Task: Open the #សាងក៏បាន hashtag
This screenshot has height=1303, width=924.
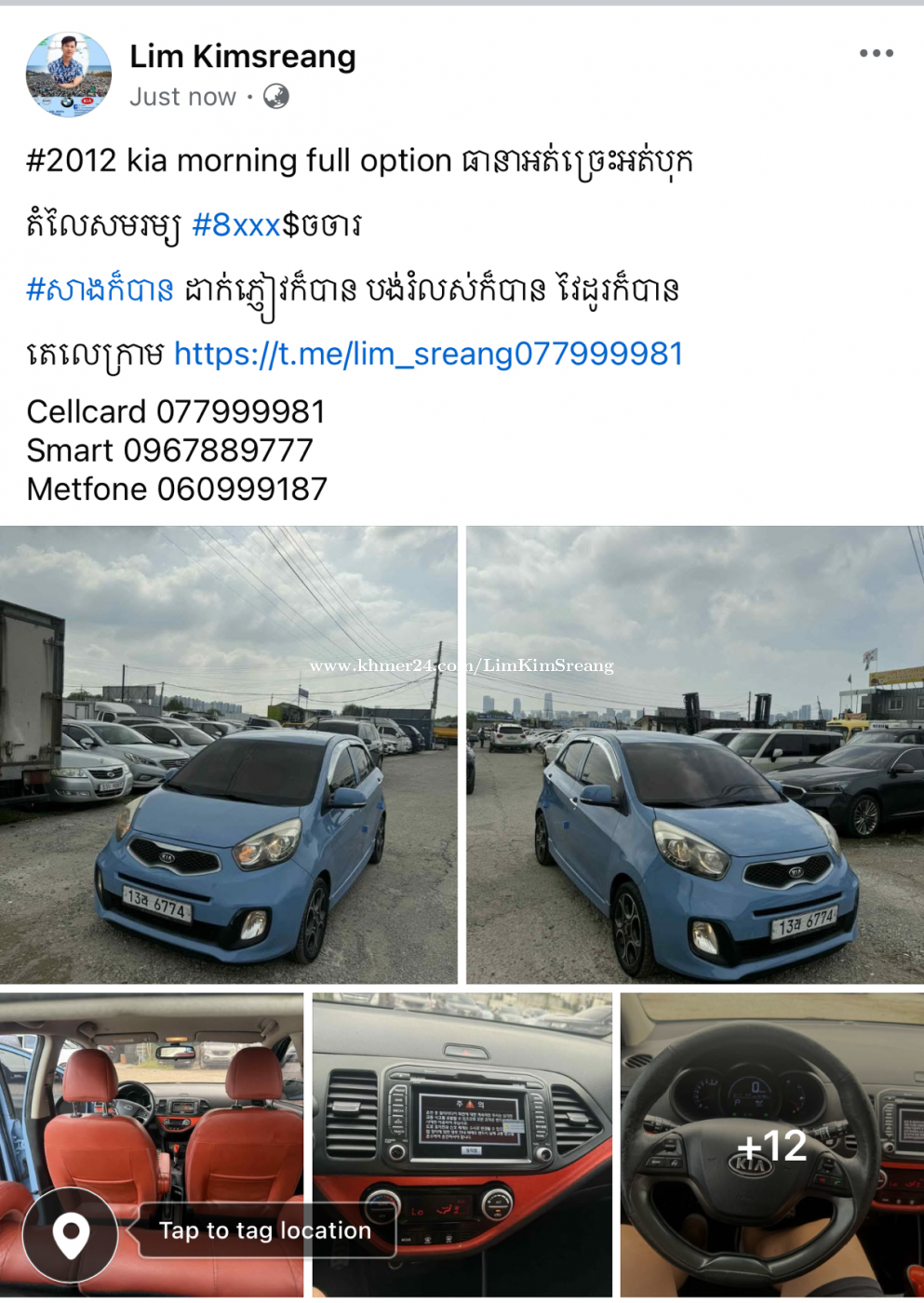Action: 100,289
